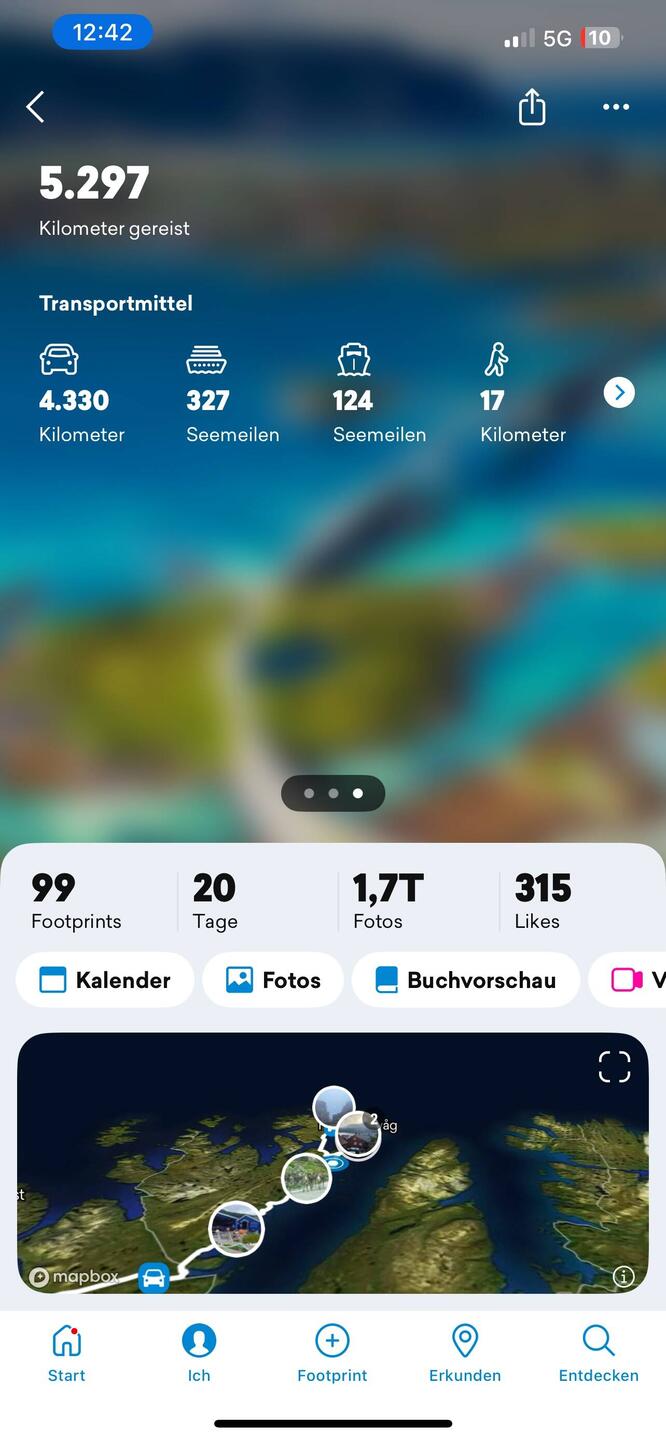Open the three-dot overflow menu
Image resolution: width=666 pixels, height=1440 pixels.
(616, 107)
